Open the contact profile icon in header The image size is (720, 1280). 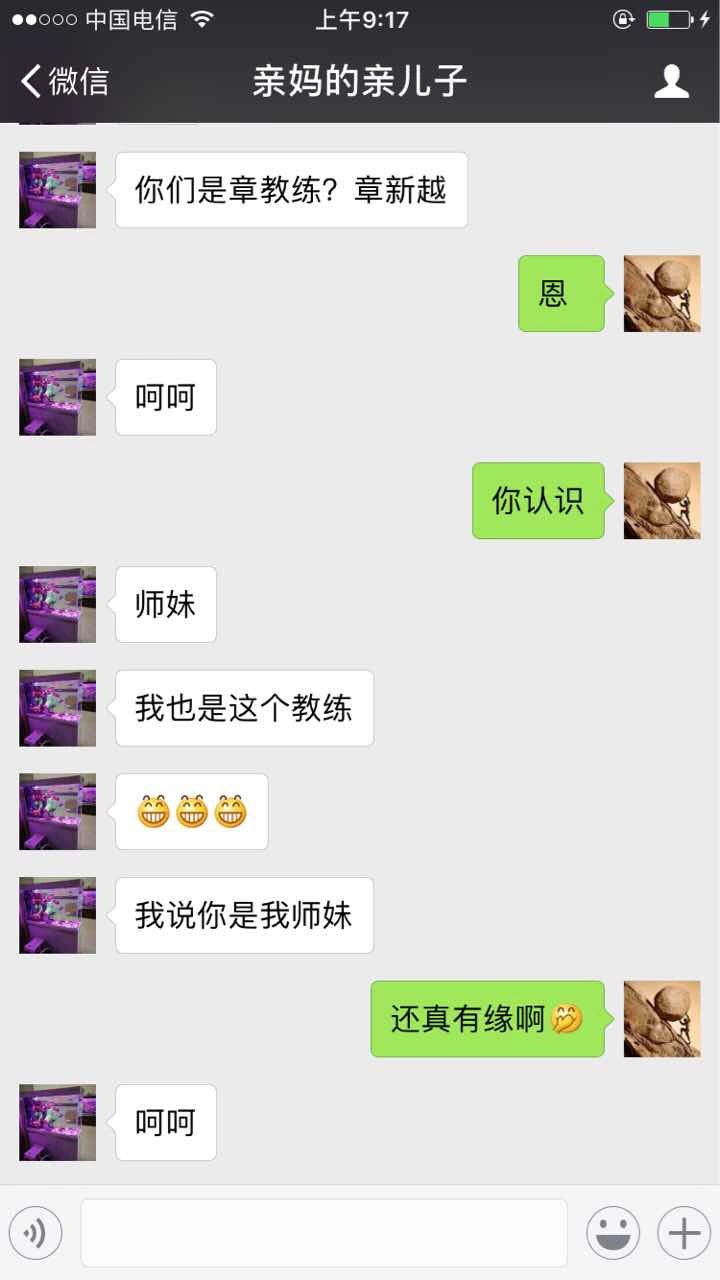[671, 81]
